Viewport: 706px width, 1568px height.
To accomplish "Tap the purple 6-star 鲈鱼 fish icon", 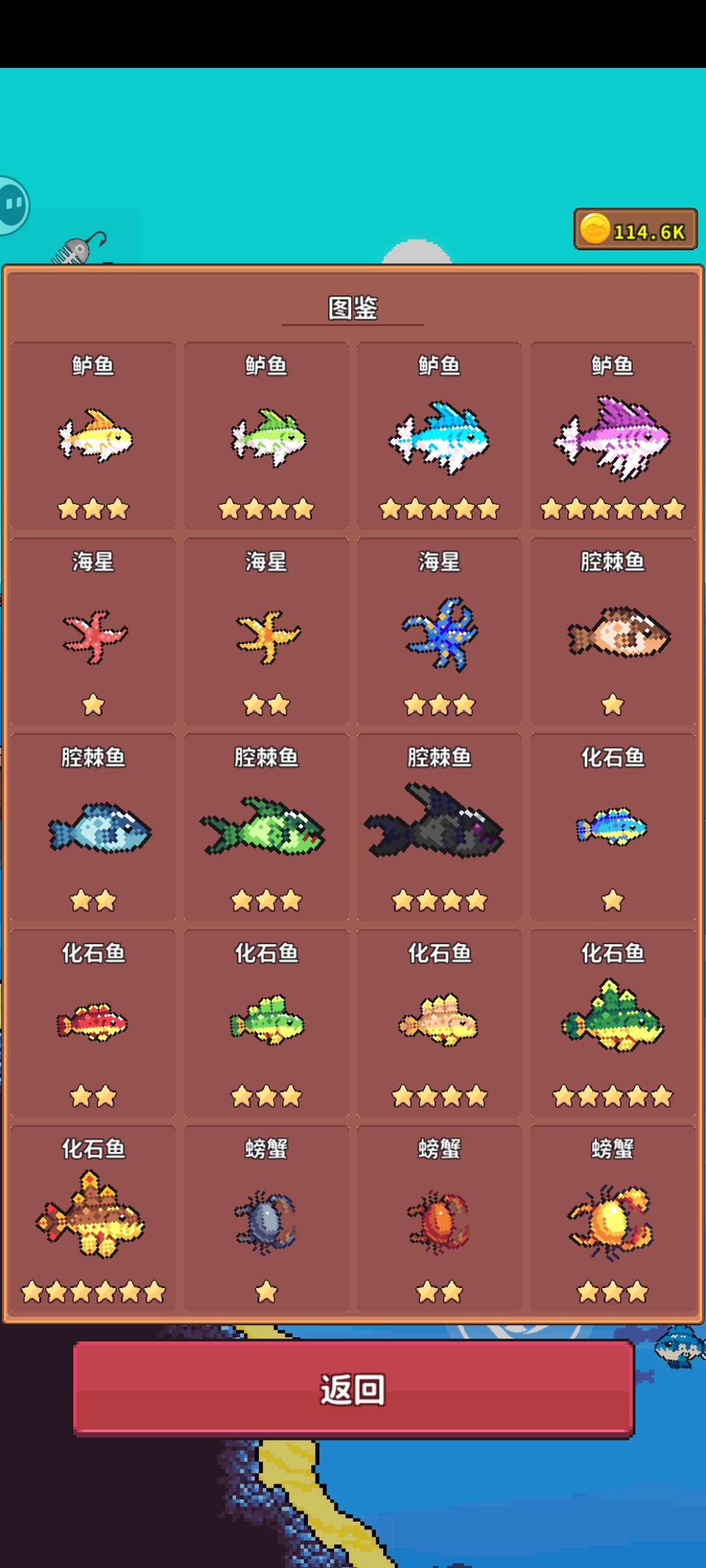I will [612, 434].
